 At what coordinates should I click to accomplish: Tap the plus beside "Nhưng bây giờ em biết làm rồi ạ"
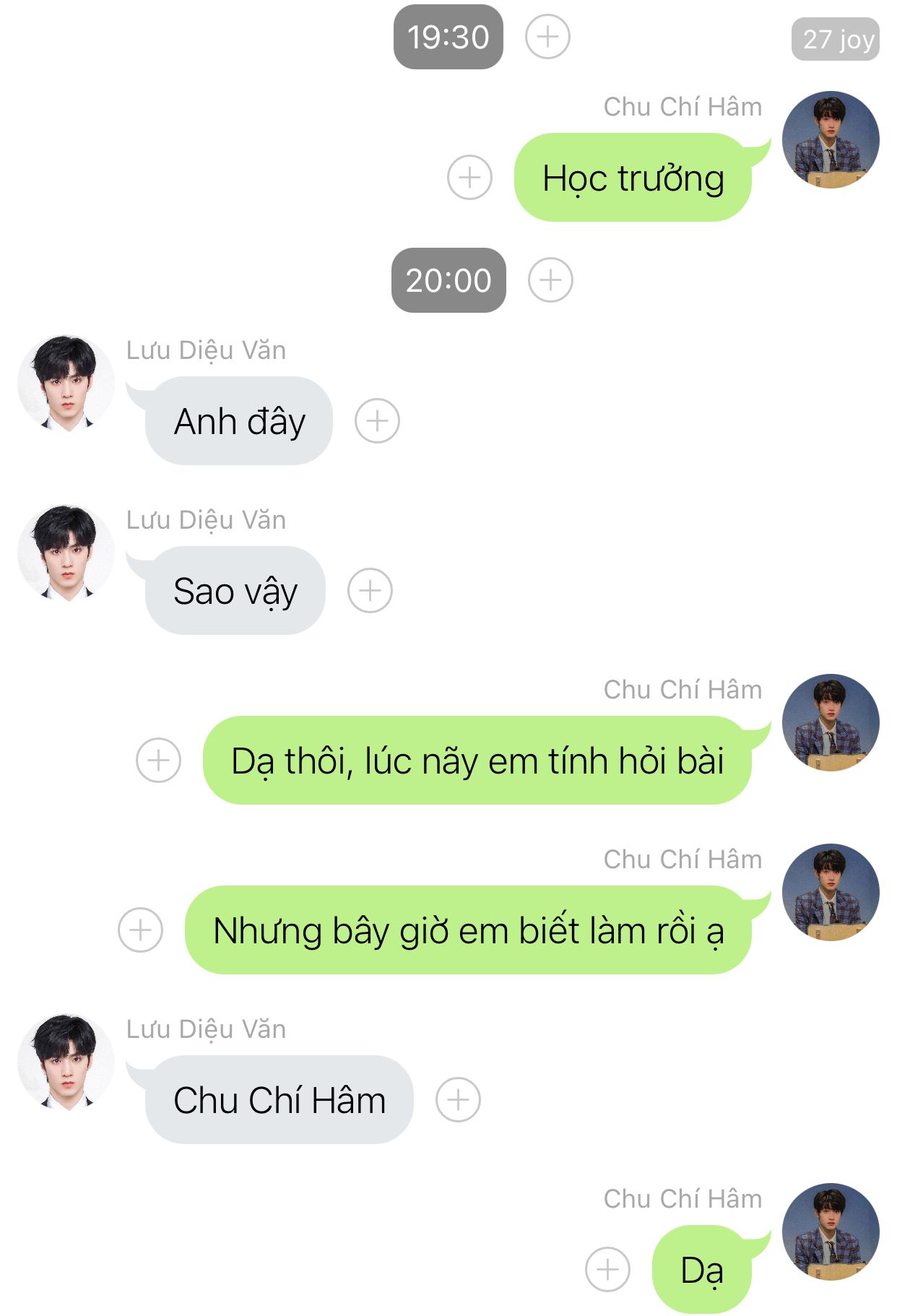click(x=140, y=930)
